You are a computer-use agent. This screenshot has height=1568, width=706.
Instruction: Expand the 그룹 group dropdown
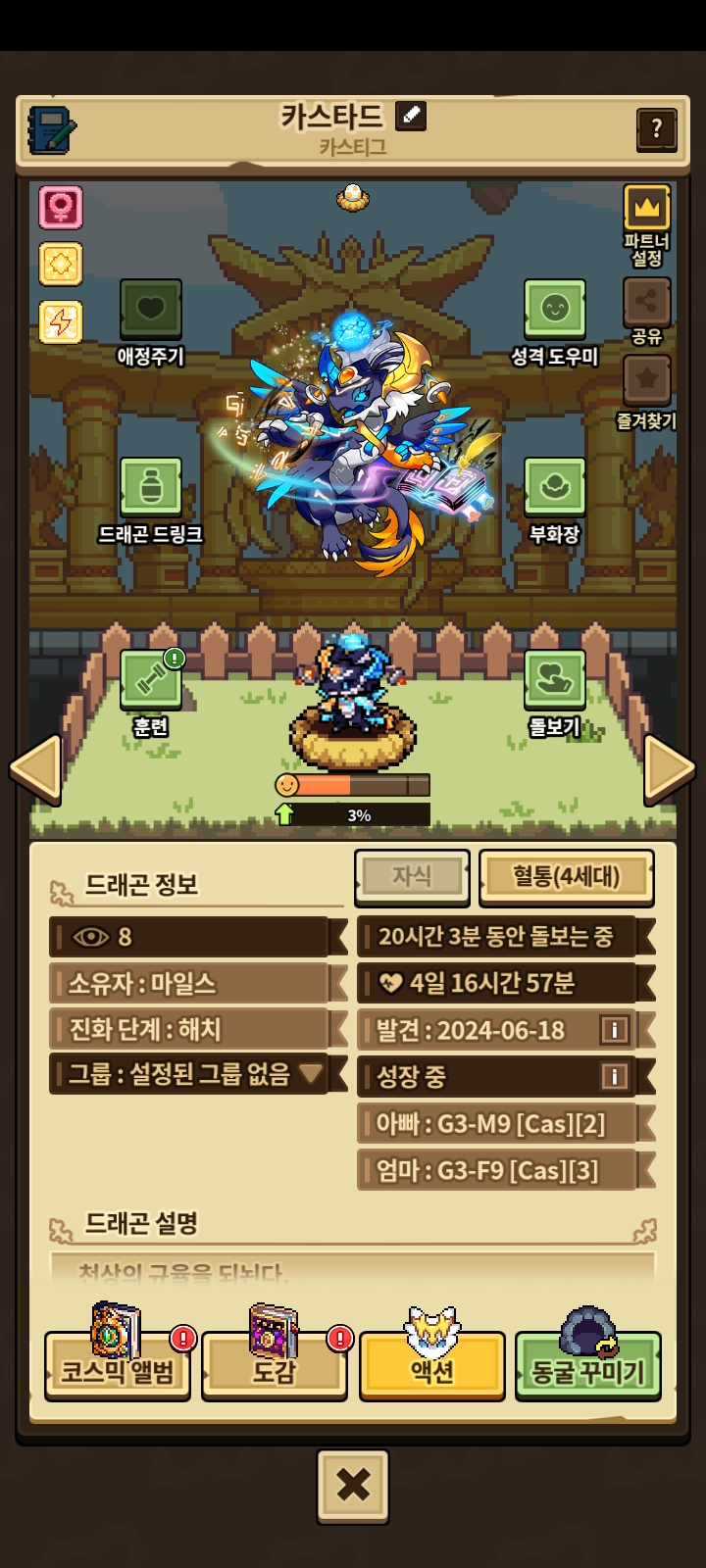(311, 1073)
